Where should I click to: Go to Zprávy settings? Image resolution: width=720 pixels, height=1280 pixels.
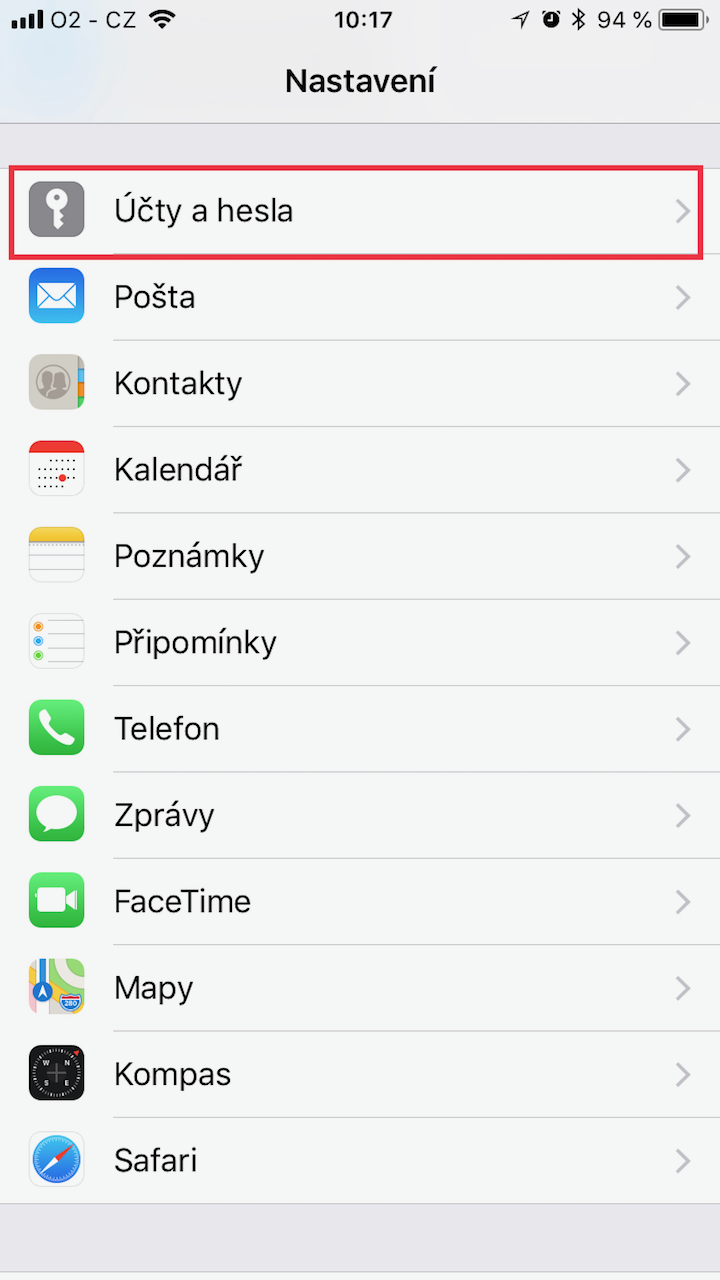[x=360, y=815]
